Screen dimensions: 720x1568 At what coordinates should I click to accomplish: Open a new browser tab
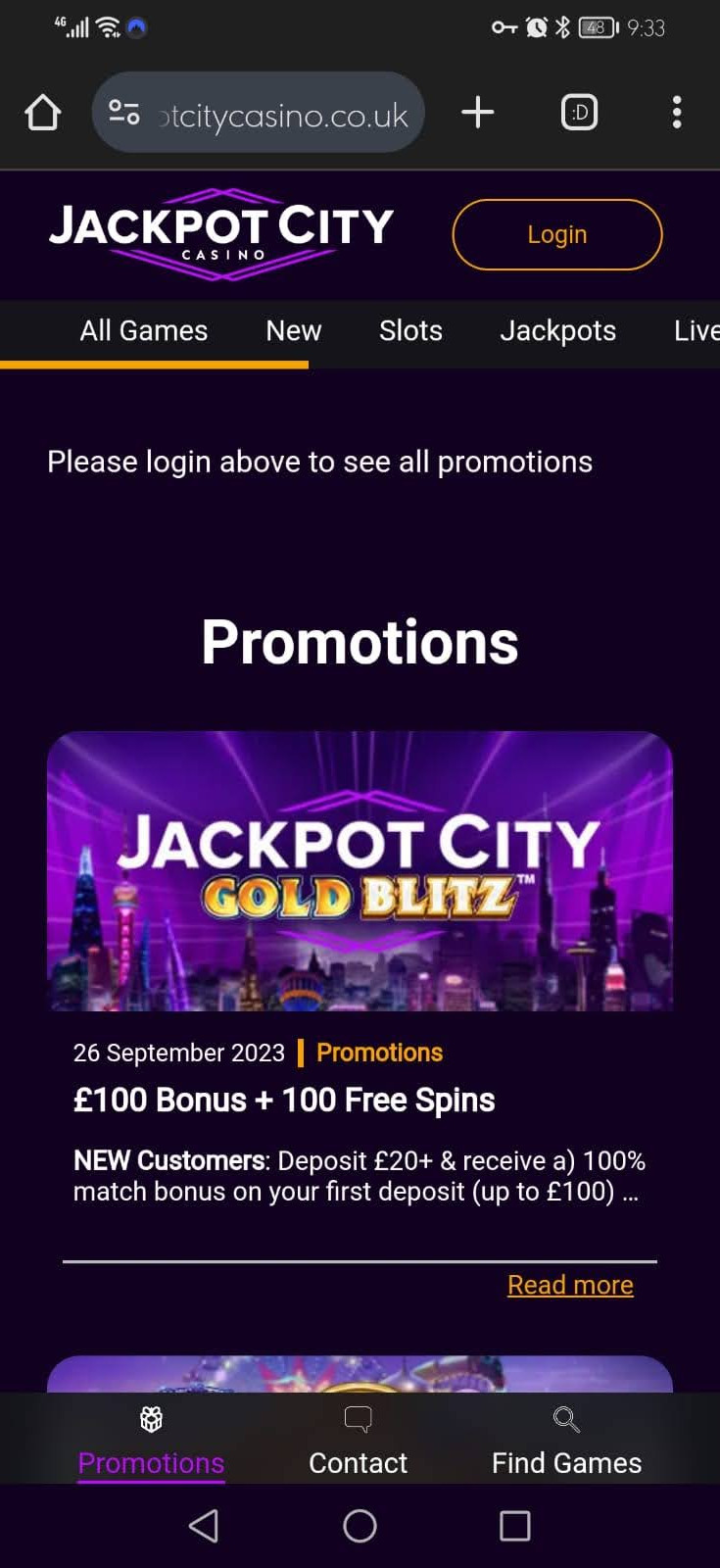[x=477, y=113]
